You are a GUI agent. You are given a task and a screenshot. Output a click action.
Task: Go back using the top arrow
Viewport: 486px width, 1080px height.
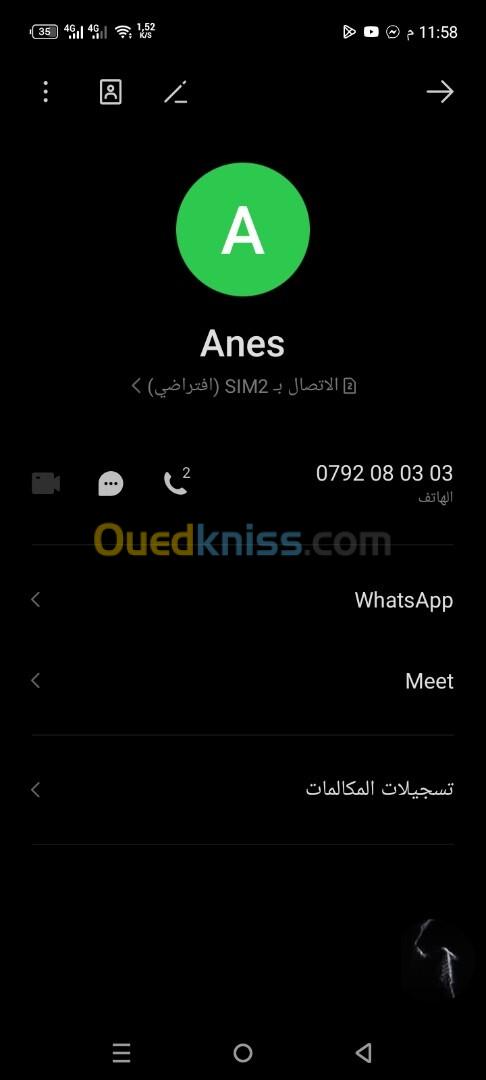440,92
